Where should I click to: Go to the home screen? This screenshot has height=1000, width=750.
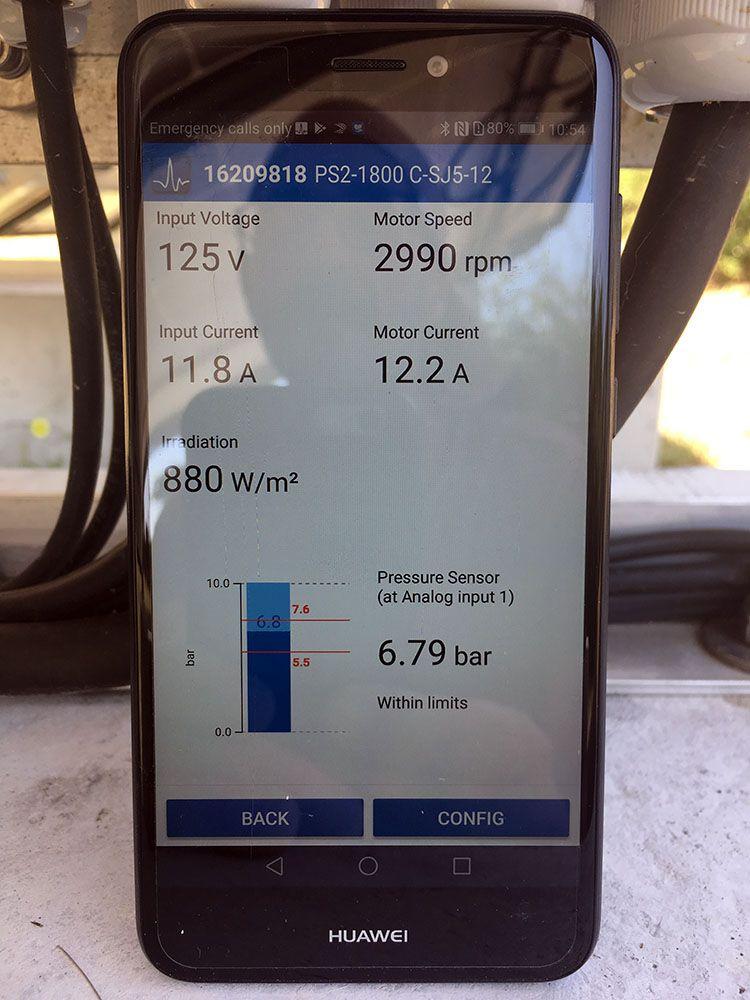368,865
